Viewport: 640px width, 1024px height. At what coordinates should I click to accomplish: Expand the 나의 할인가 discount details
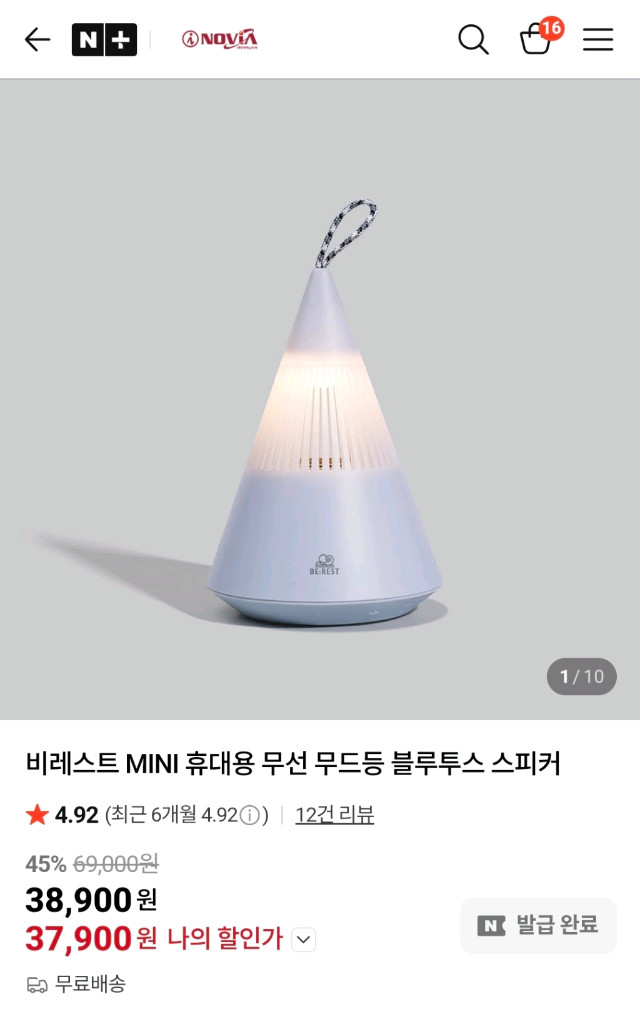tap(304, 939)
